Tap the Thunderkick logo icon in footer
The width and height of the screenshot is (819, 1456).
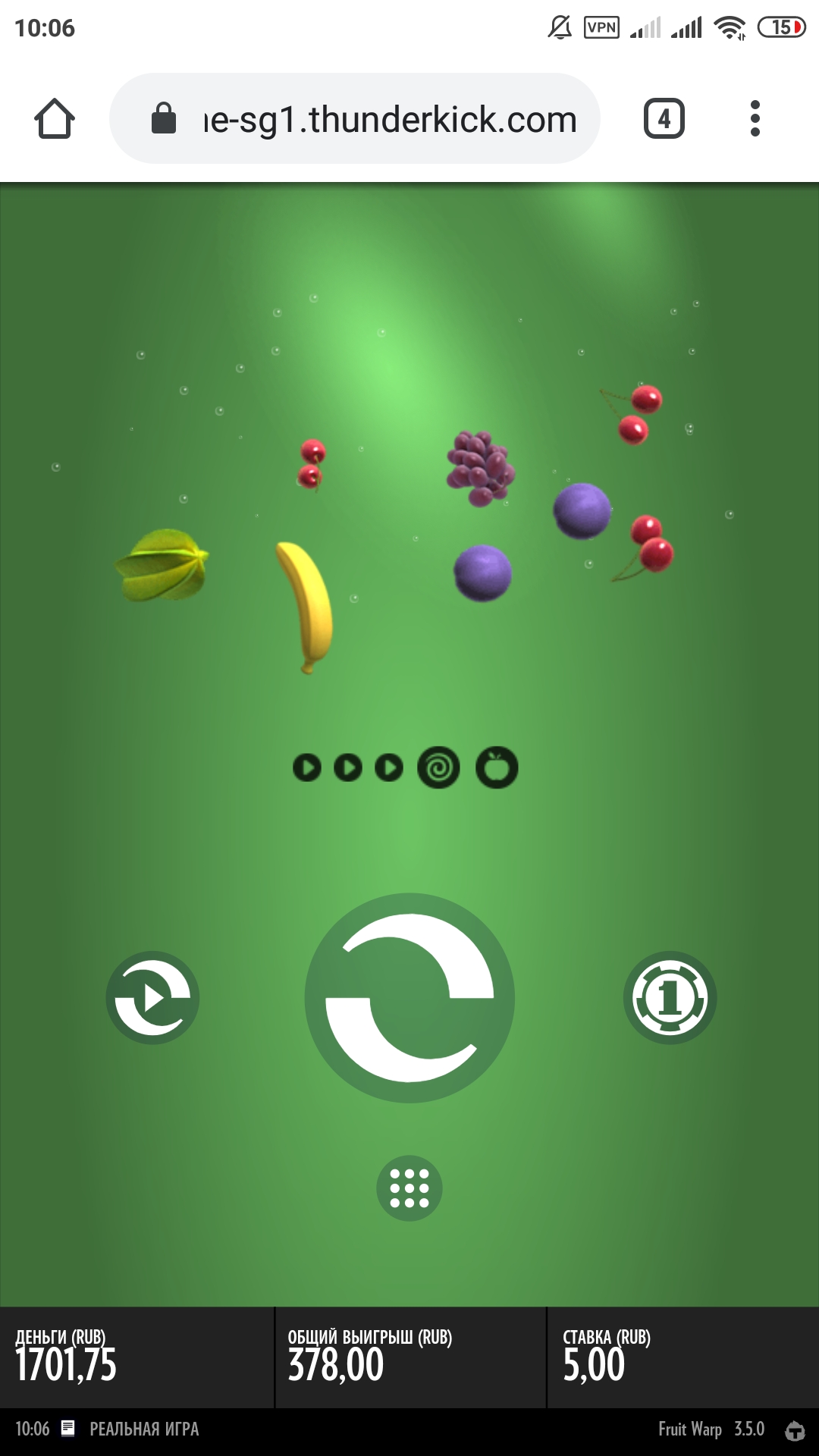point(795,1430)
